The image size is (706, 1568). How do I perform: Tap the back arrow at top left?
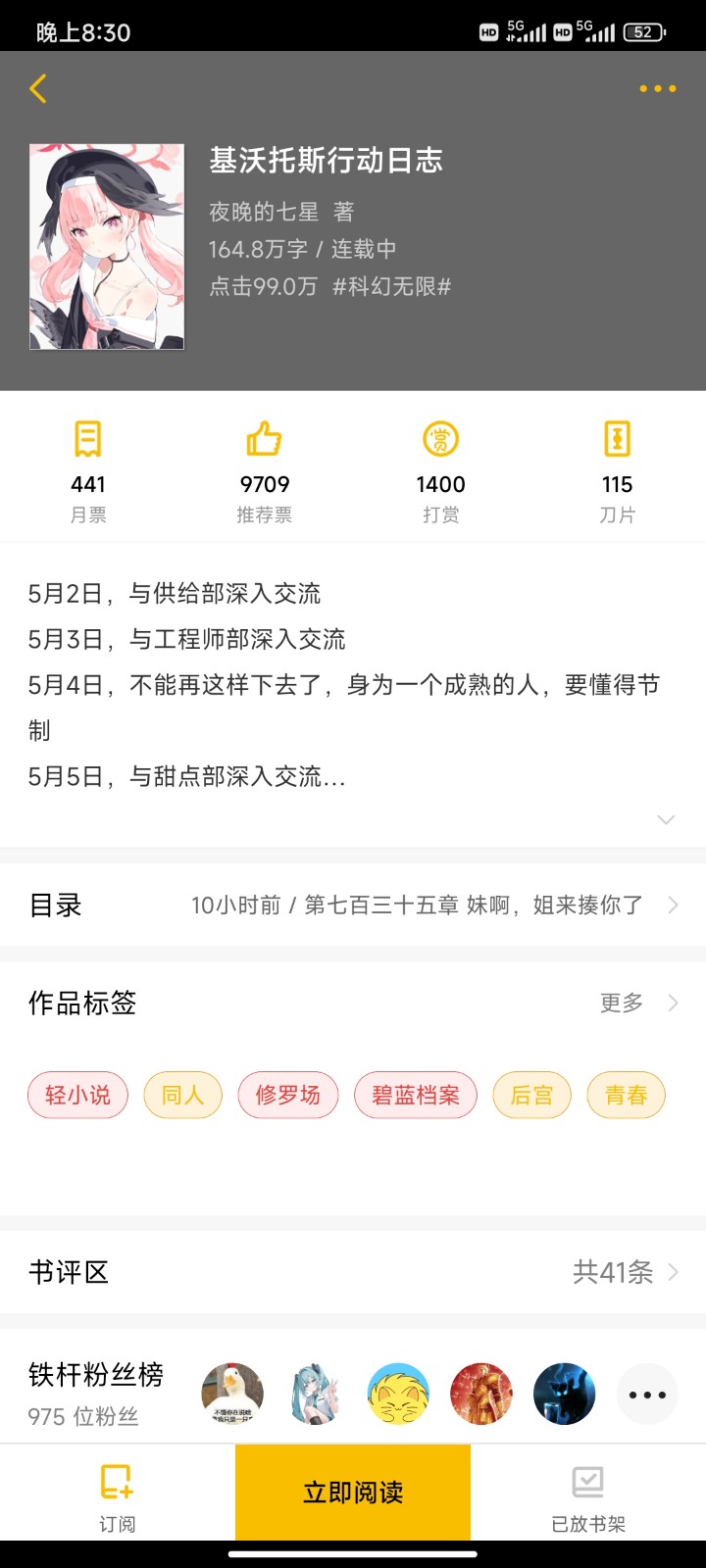coord(39,88)
